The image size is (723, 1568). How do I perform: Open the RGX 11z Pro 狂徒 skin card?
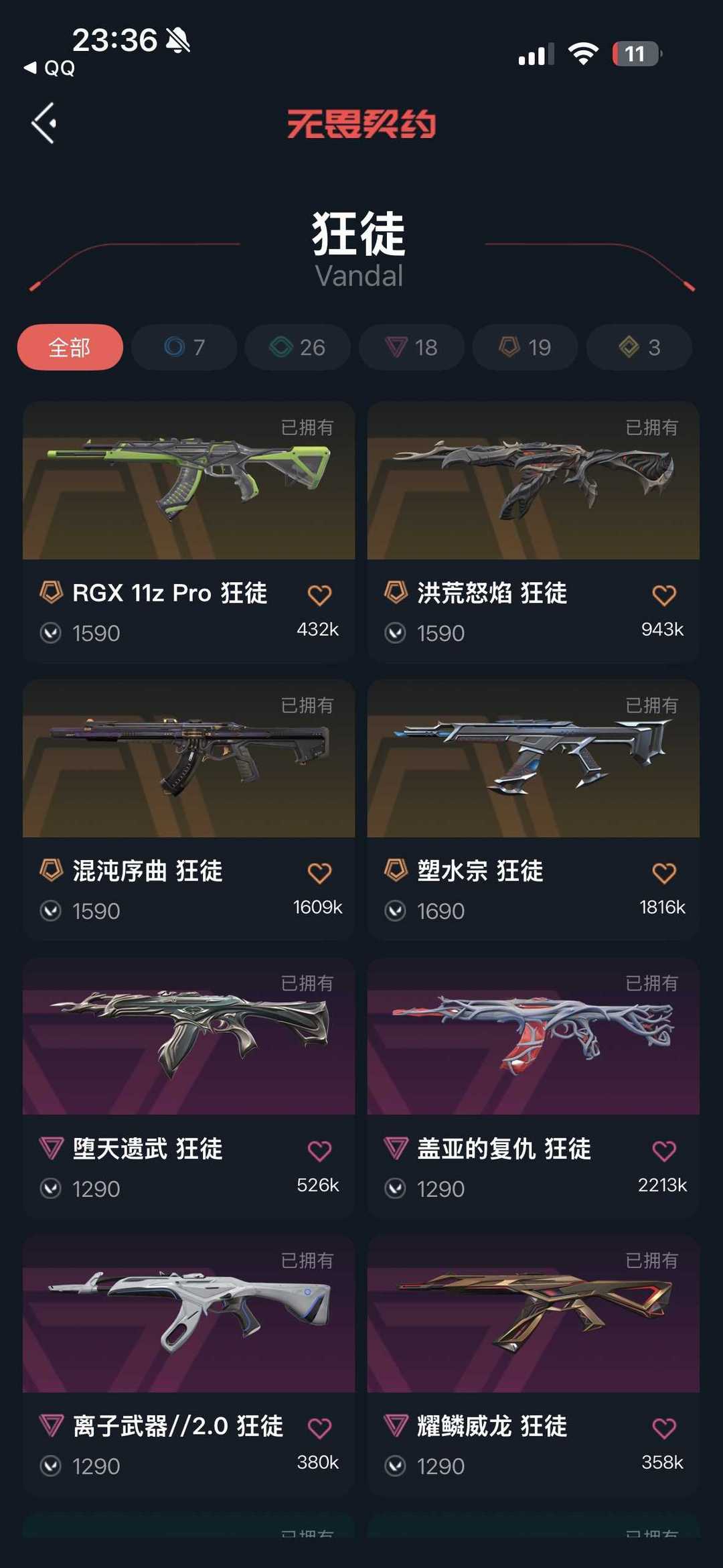[x=189, y=481]
